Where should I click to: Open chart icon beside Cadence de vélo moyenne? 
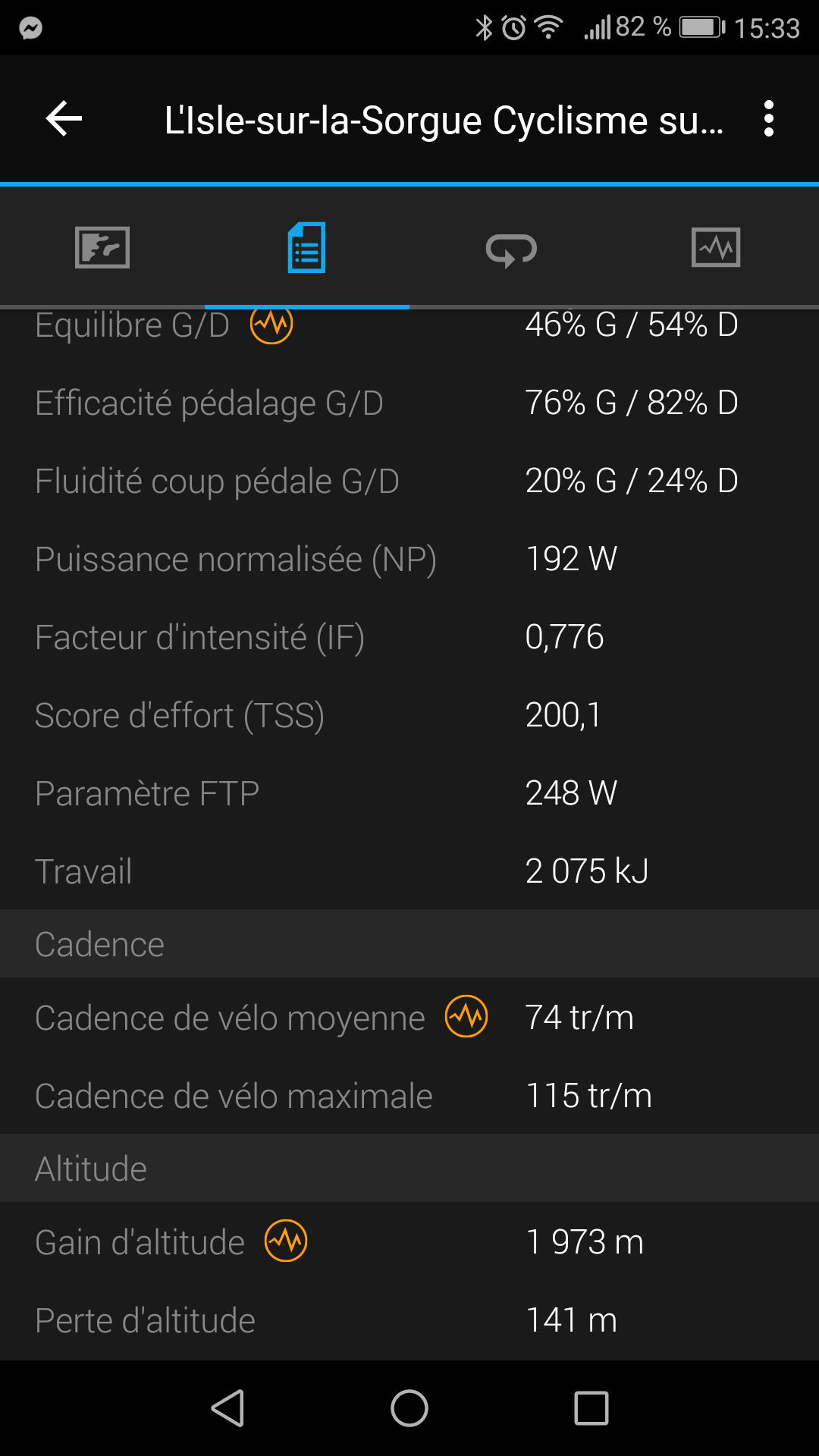(x=466, y=1016)
